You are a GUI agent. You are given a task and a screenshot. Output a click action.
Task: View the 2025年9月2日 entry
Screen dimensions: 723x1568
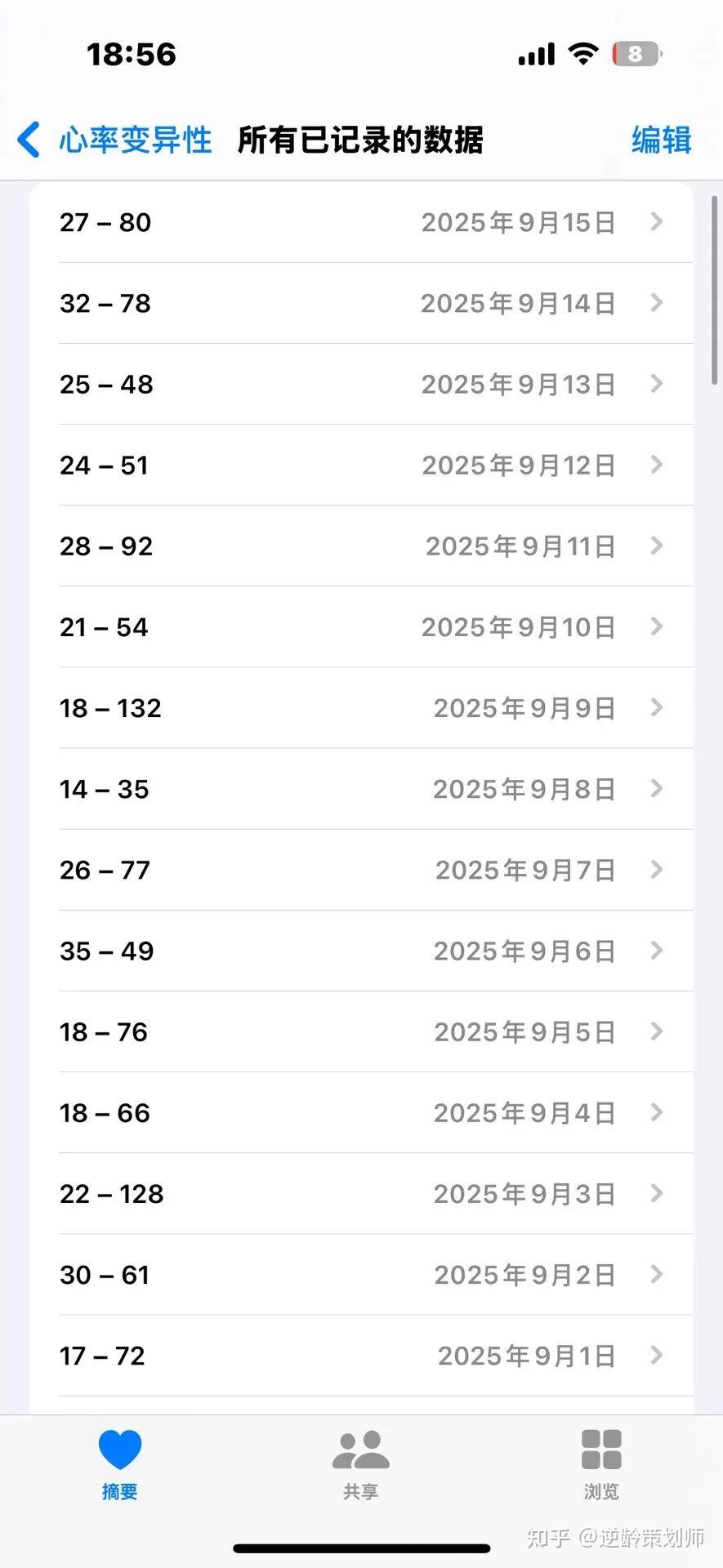361,1273
